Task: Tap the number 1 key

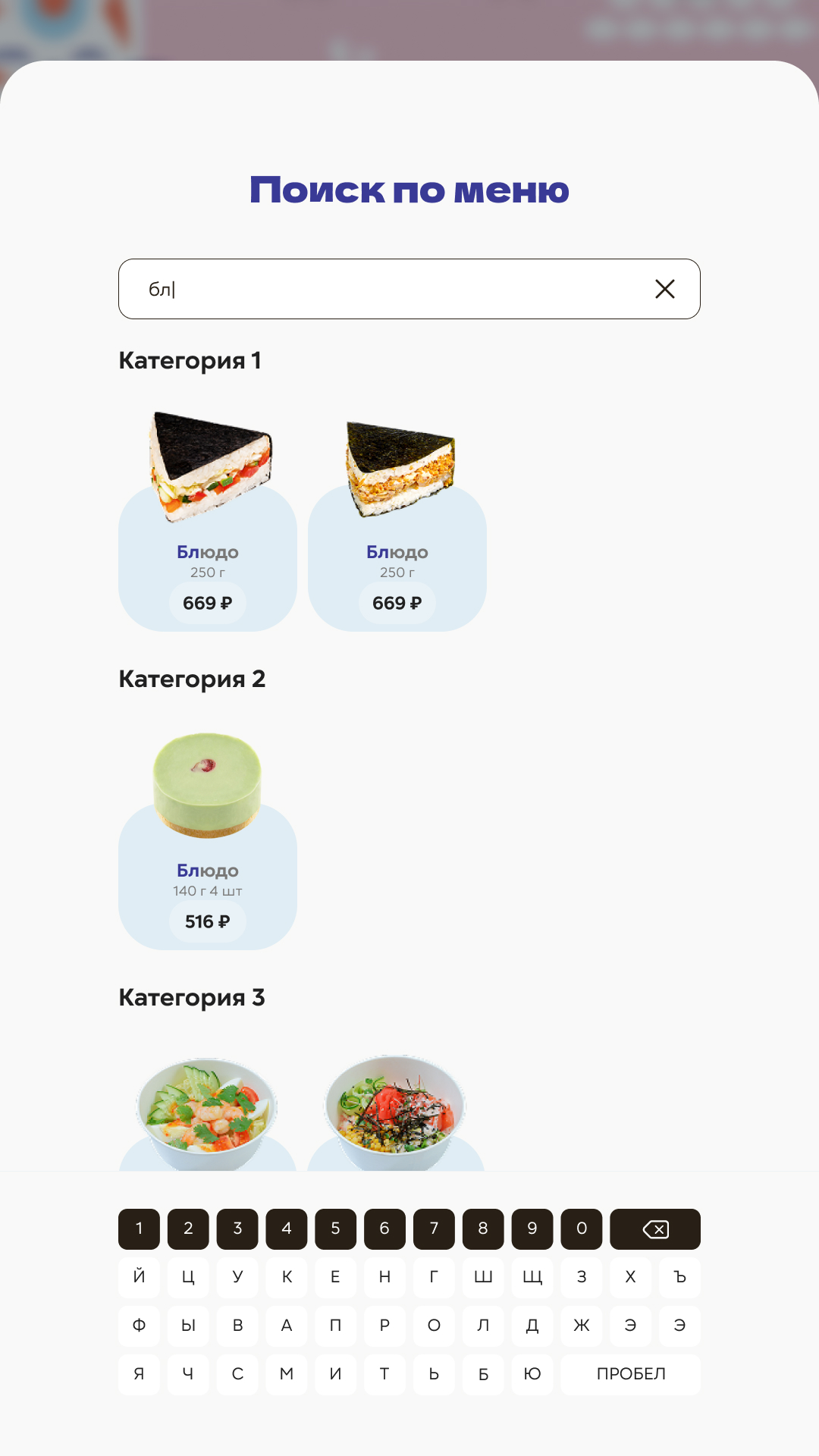Action: point(139,1229)
